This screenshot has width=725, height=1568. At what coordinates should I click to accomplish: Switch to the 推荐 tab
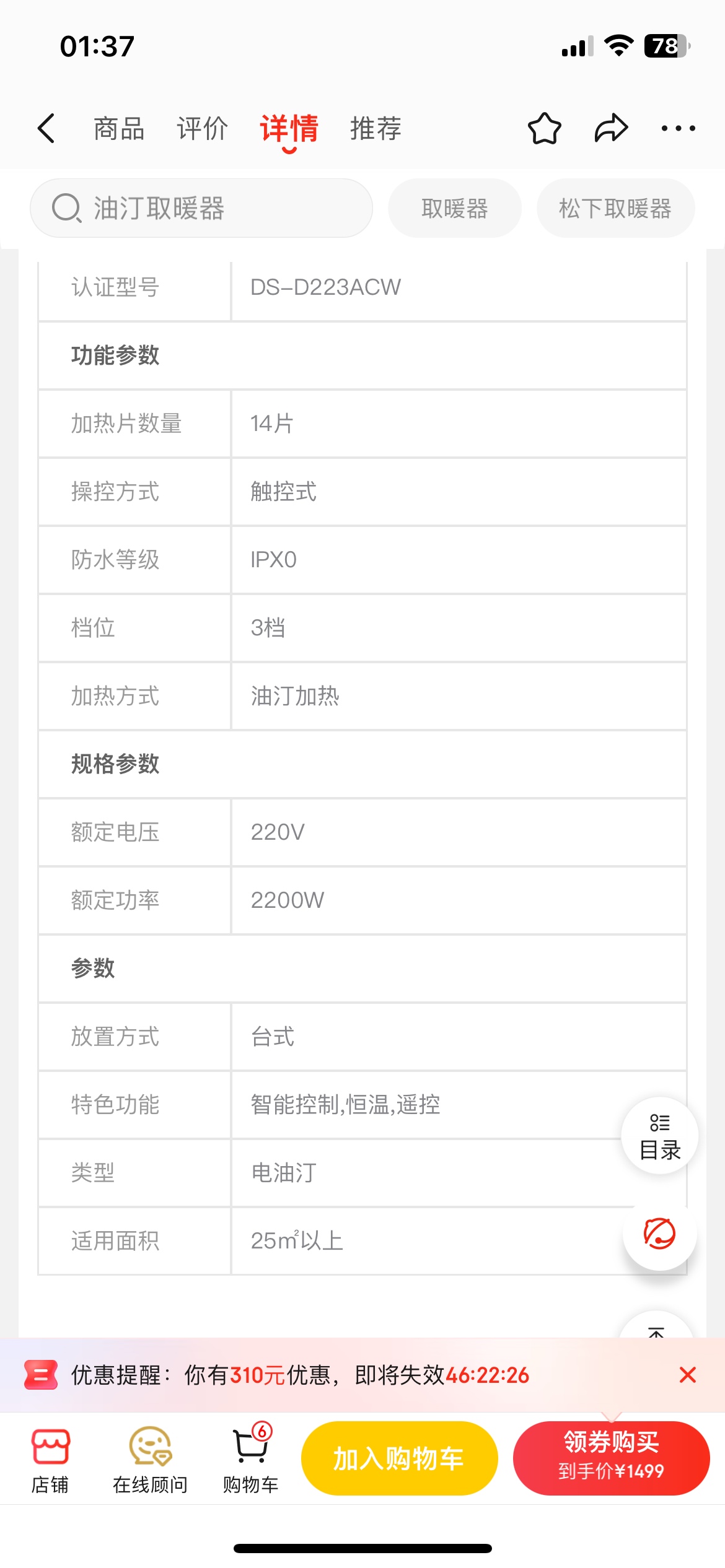click(376, 129)
